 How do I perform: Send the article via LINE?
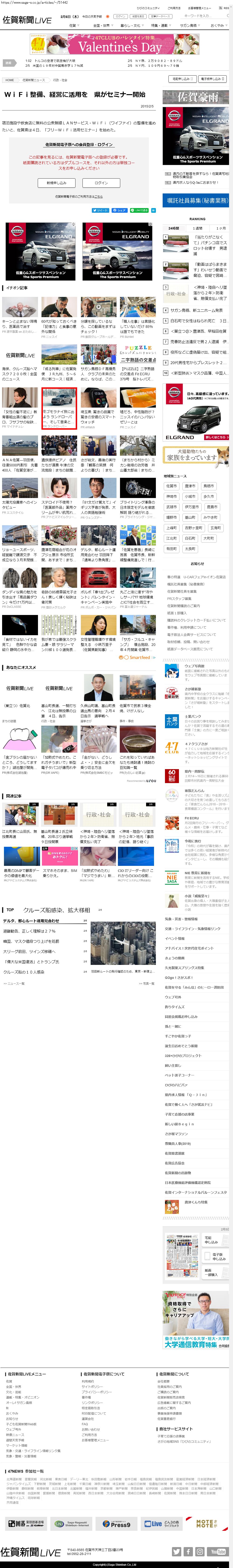pyautogui.click(x=140, y=210)
